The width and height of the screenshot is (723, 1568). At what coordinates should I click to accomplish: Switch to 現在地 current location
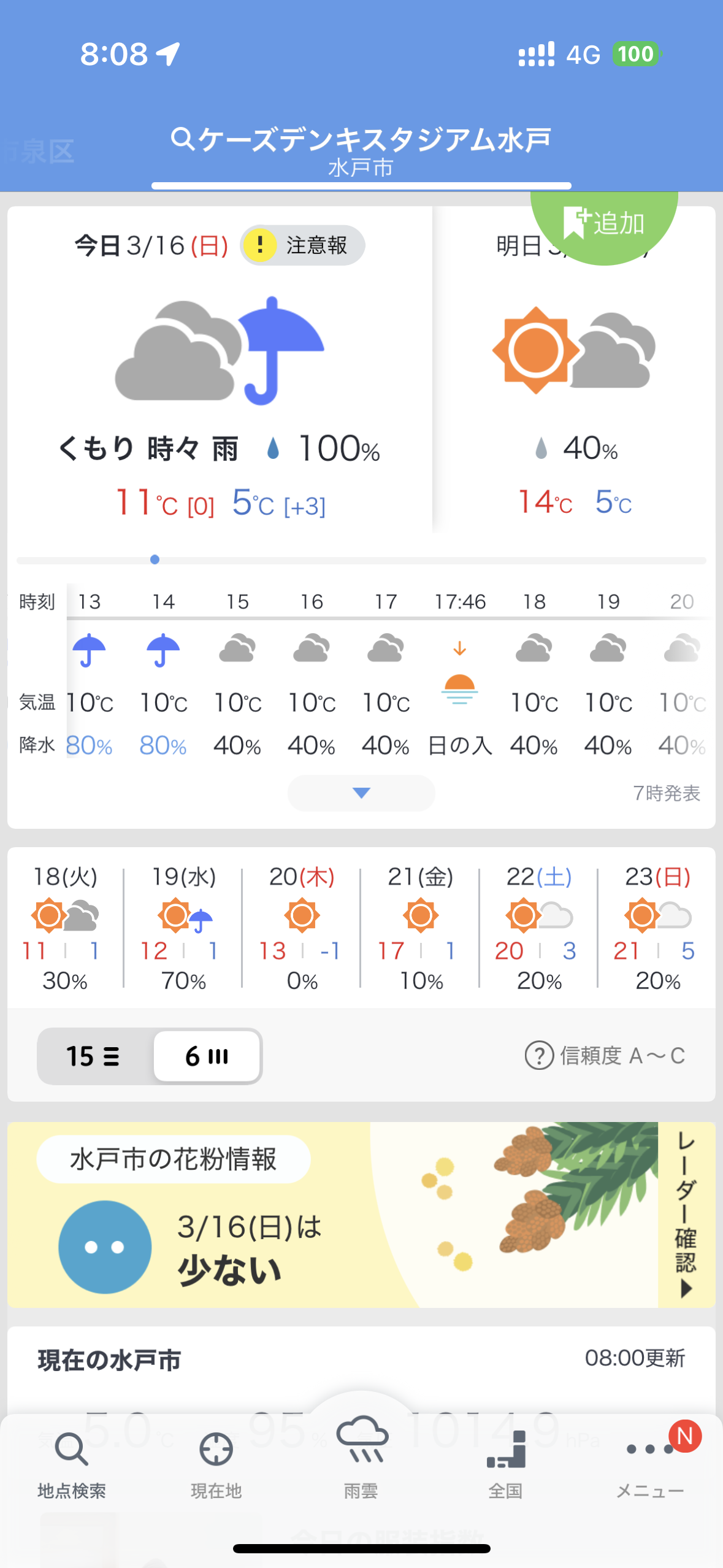[216, 1463]
